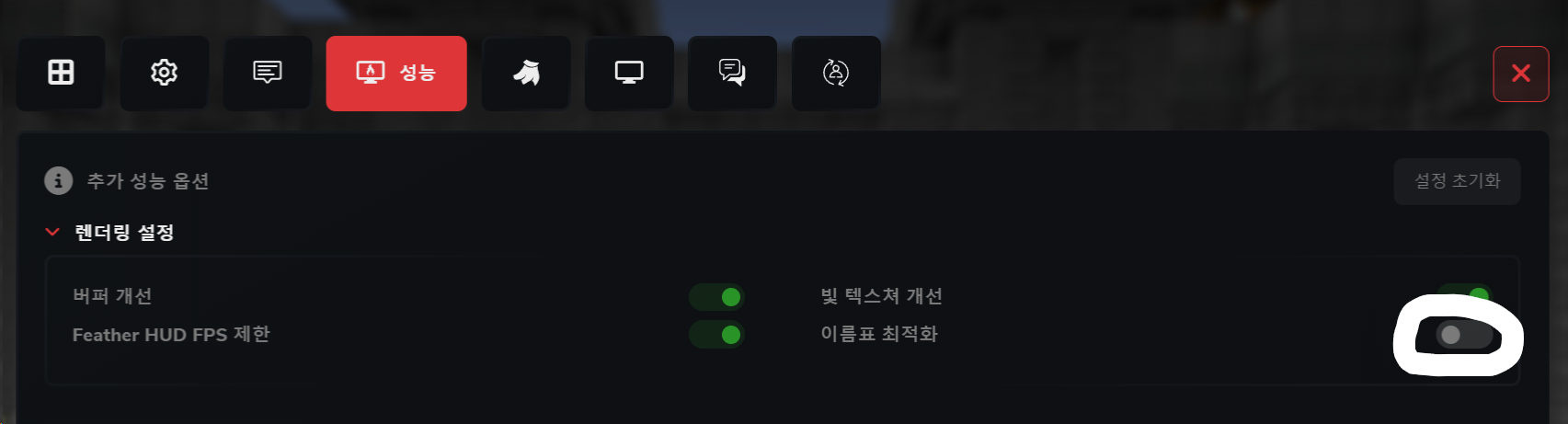
Task: Open the grid dashboard tab
Action: click(x=61, y=73)
